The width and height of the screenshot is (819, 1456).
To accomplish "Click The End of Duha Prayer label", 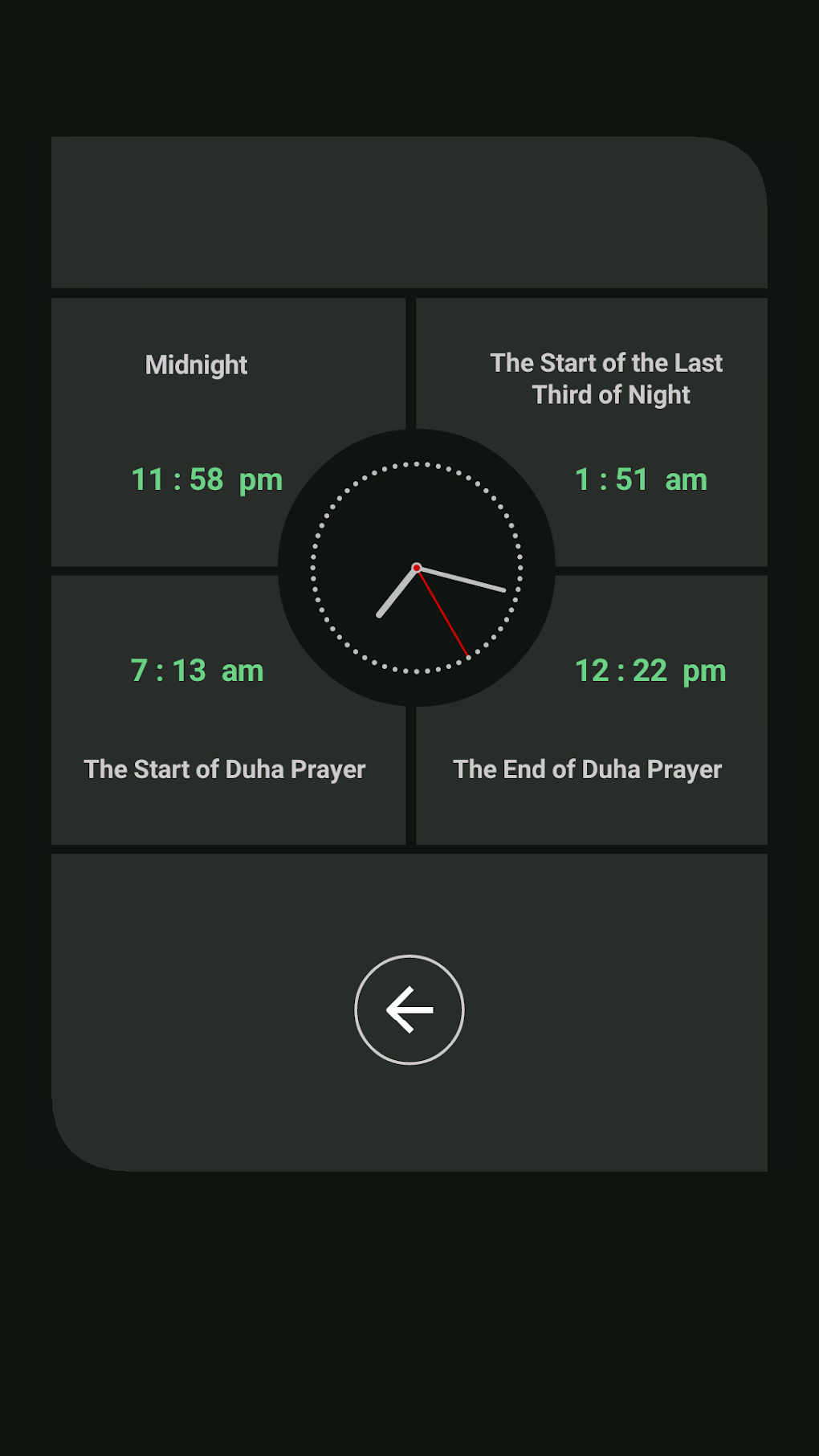I will point(587,769).
